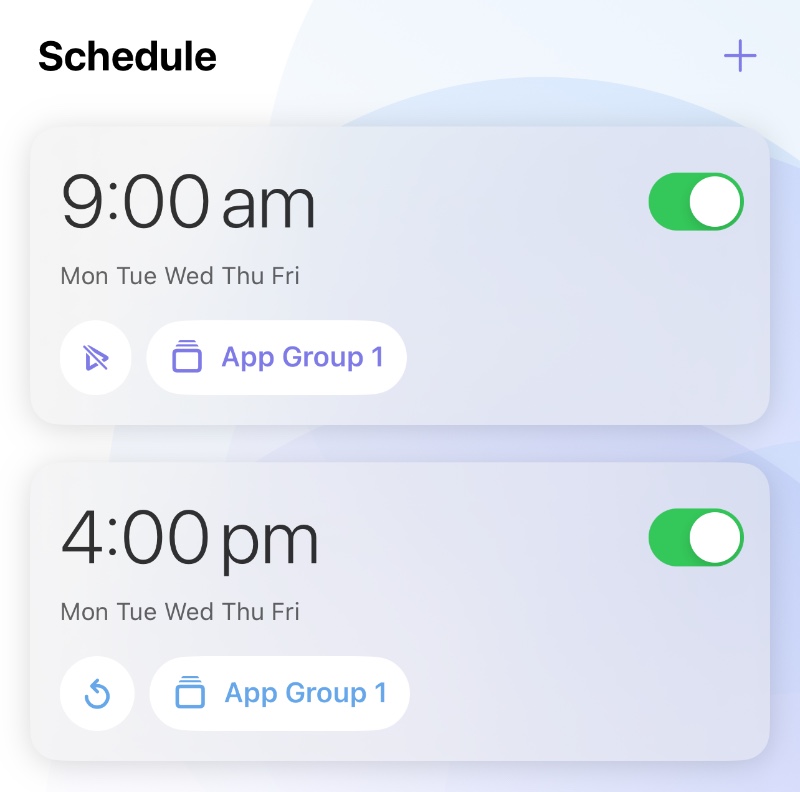Select App Group 1 chip under 4:00 pm
This screenshot has height=792, width=800.
pos(280,693)
